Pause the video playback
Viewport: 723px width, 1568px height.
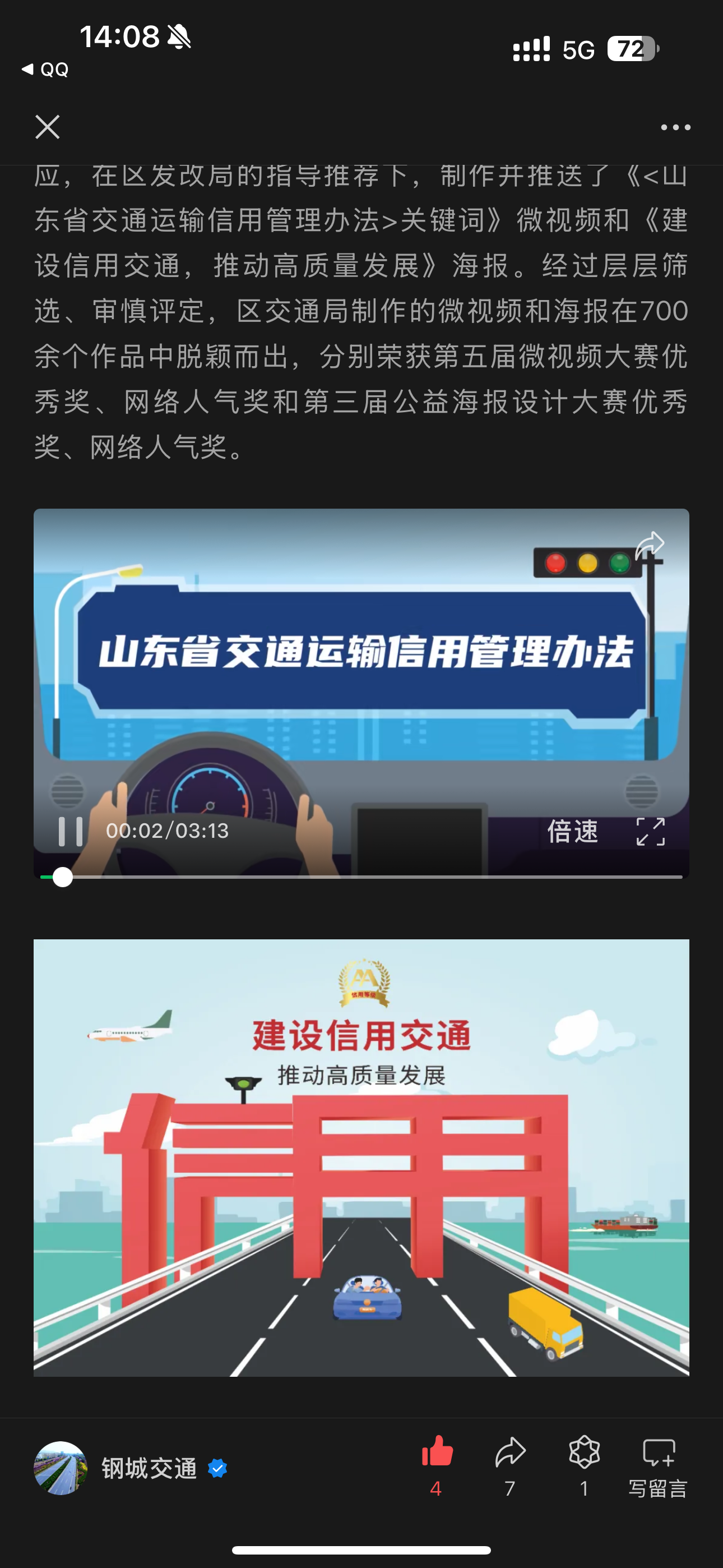[x=70, y=831]
